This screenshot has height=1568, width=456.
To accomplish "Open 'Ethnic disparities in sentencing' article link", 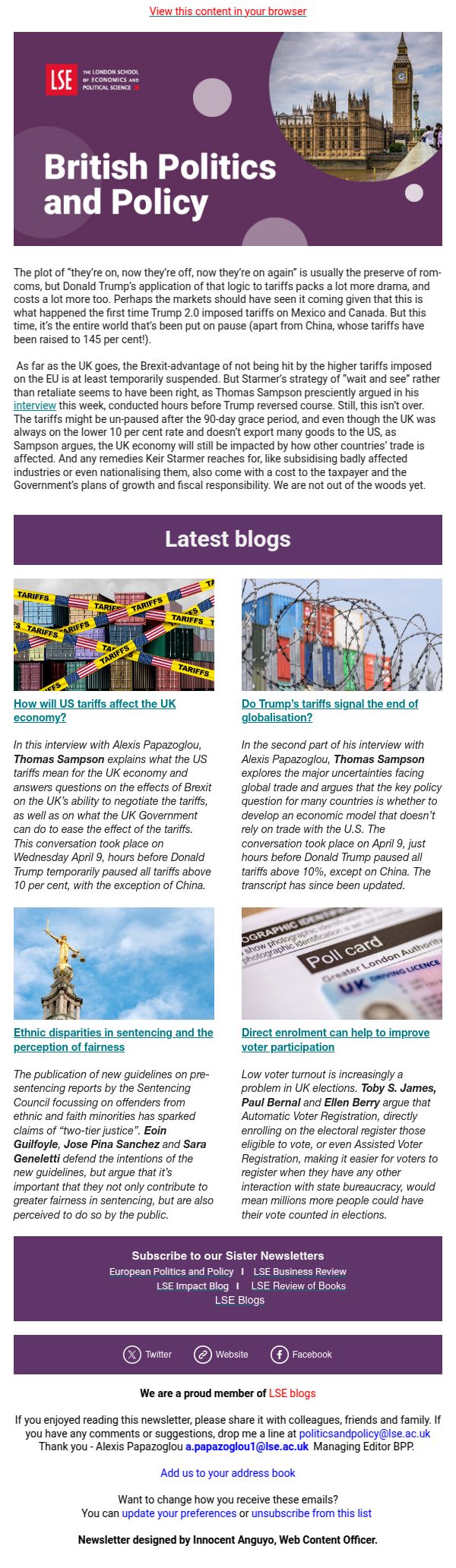I will point(113,1040).
